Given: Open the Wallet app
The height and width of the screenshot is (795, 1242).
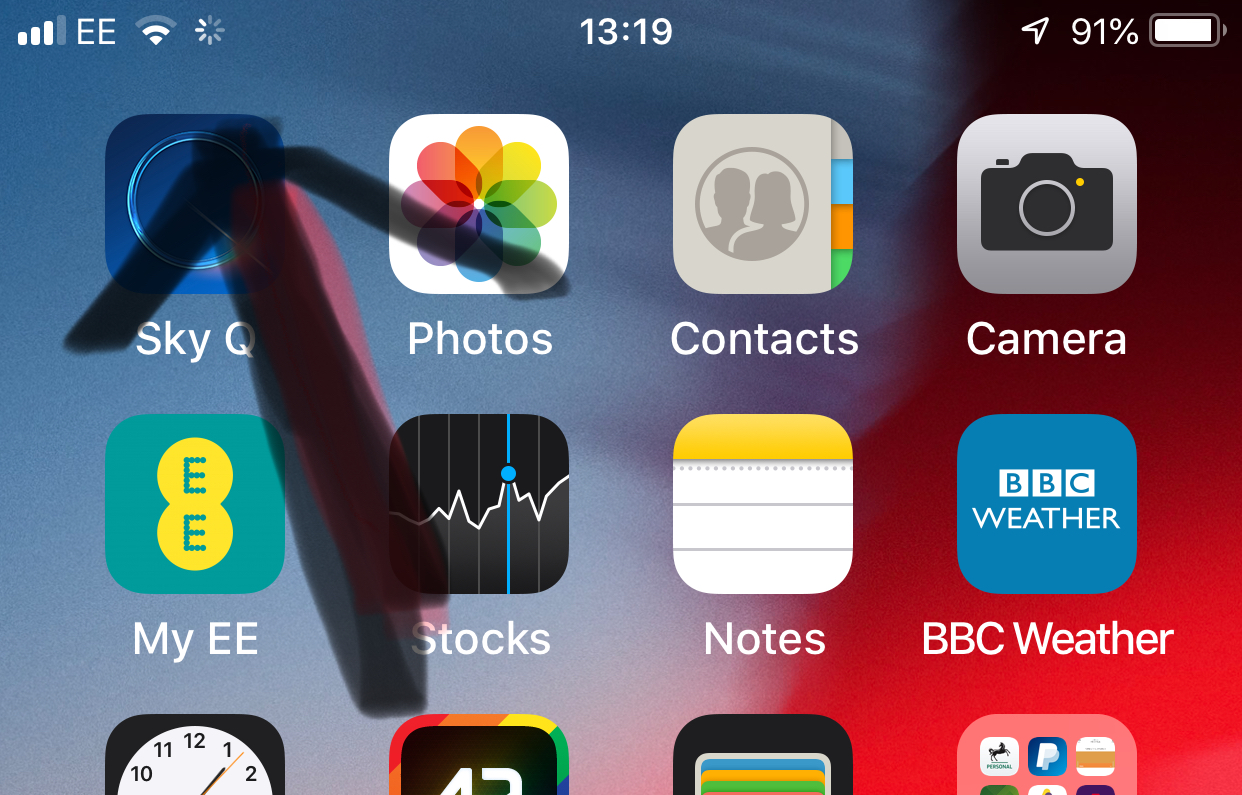Looking at the screenshot, I should (x=763, y=758).
